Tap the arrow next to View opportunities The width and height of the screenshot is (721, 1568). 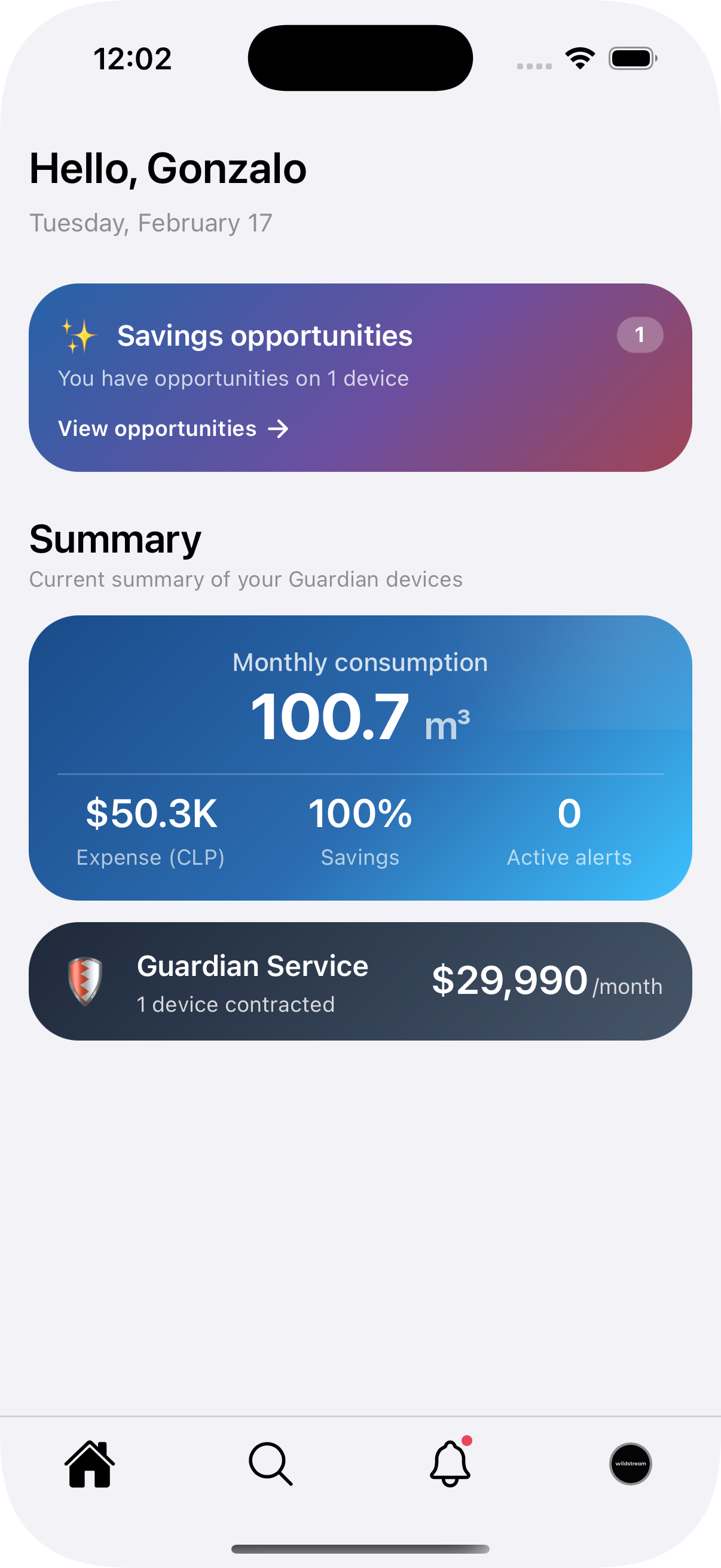pos(279,429)
